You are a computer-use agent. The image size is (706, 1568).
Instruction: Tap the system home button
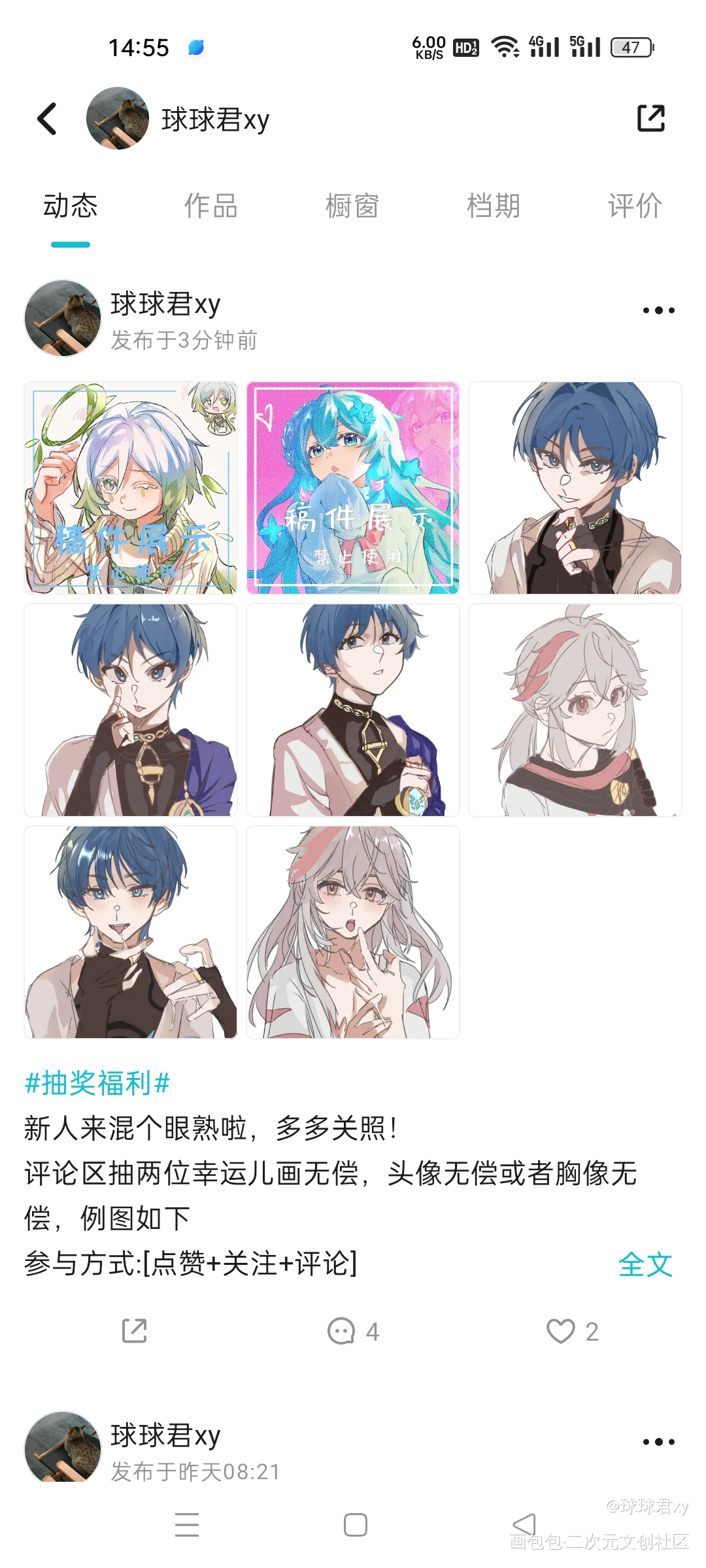[355, 1525]
